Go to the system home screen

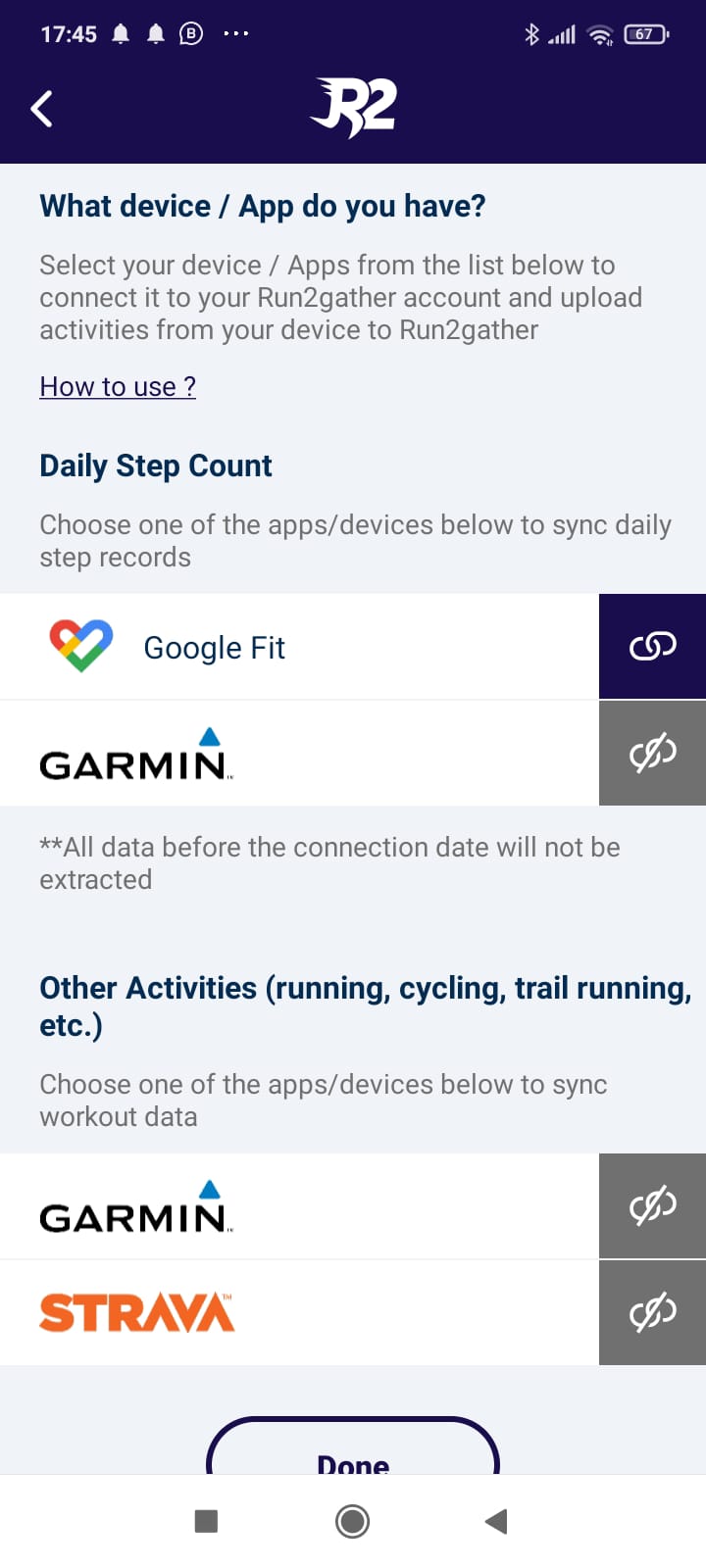click(x=353, y=1521)
